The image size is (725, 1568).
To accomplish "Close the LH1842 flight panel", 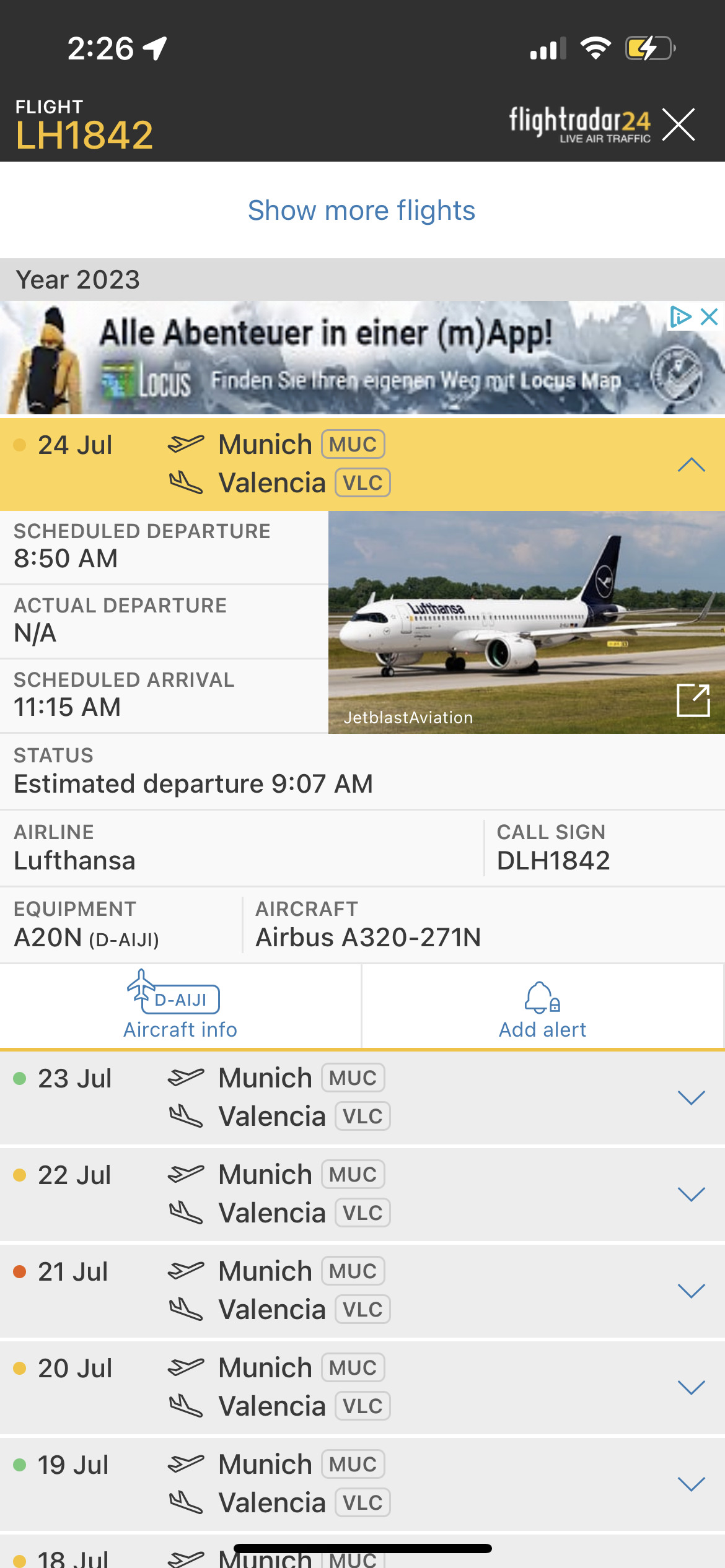I will click(679, 124).
